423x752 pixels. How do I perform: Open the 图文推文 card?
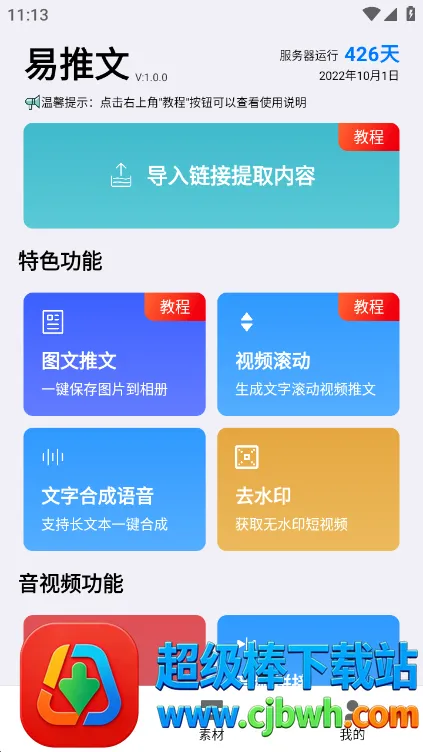tap(114, 354)
